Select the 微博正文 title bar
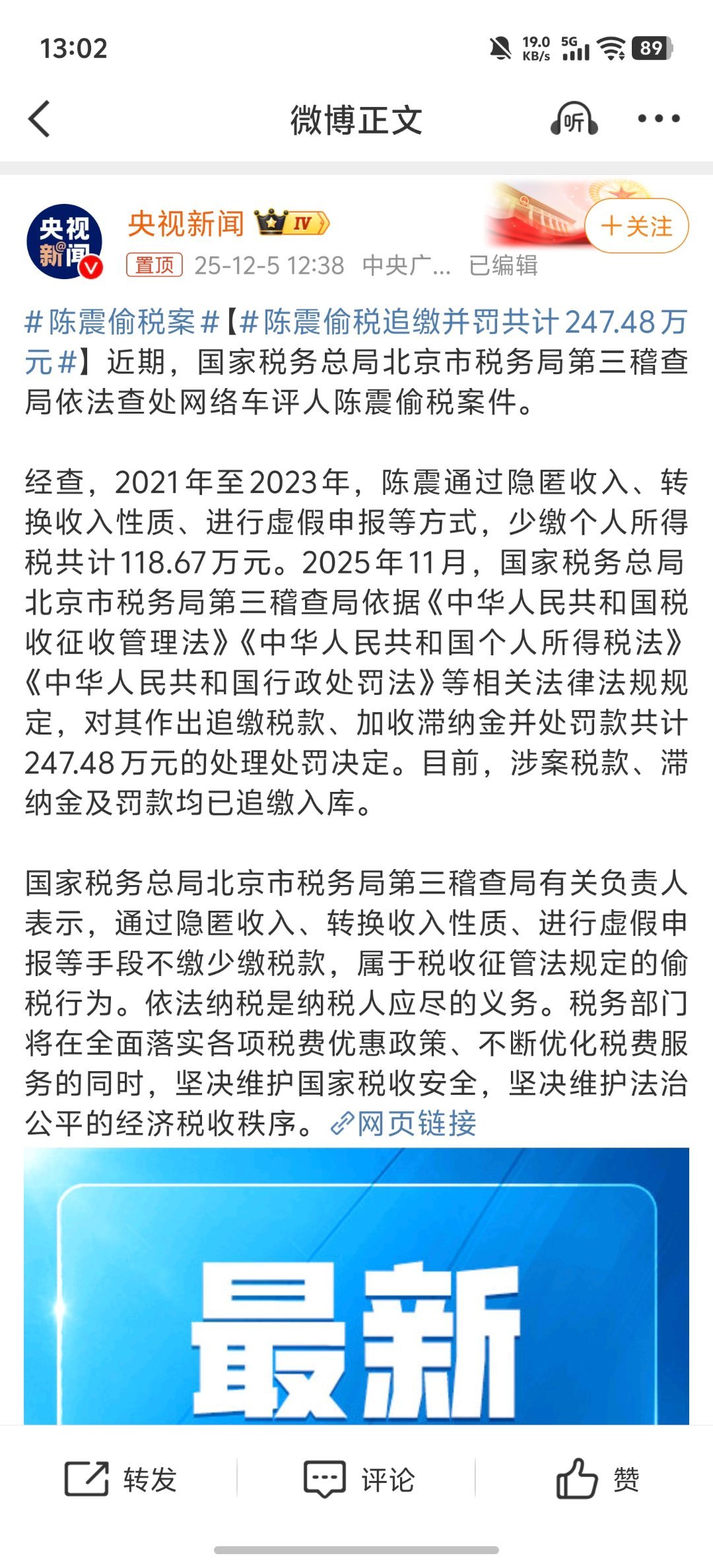The height and width of the screenshot is (1568, 713). (x=356, y=120)
